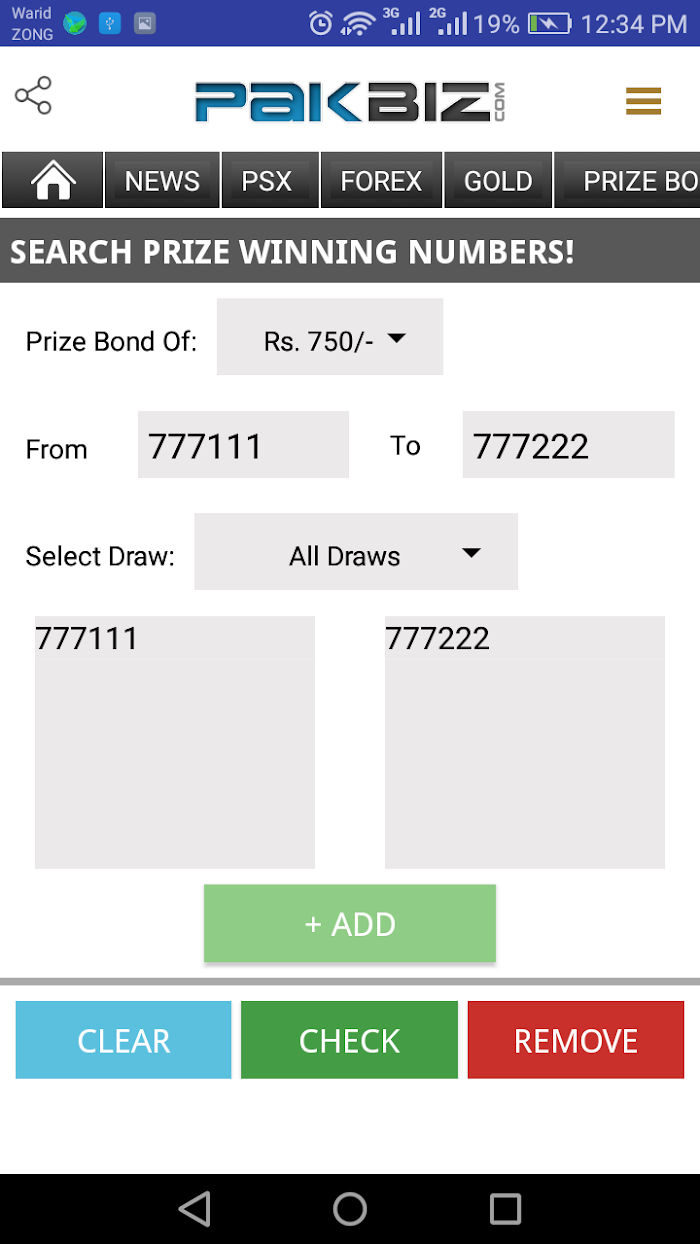
Task: Go back using the system back button
Action: 195,1209
